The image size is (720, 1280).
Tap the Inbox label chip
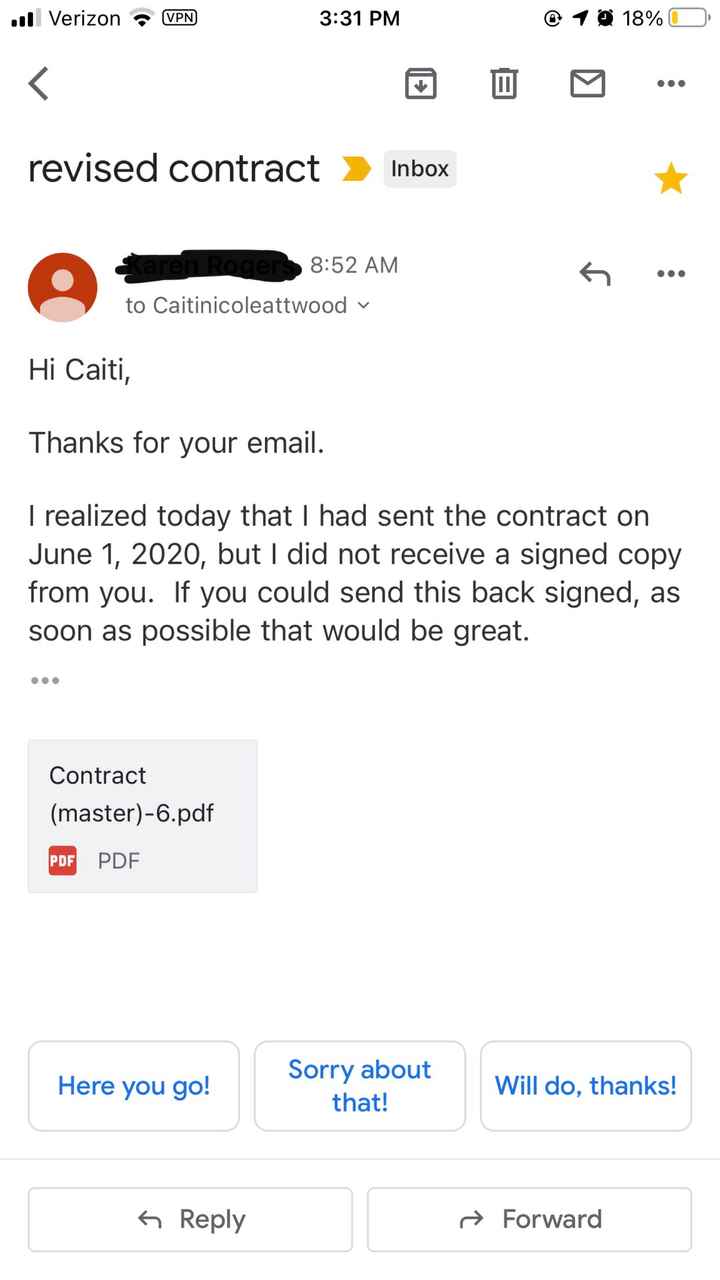(x=420, y=169)
